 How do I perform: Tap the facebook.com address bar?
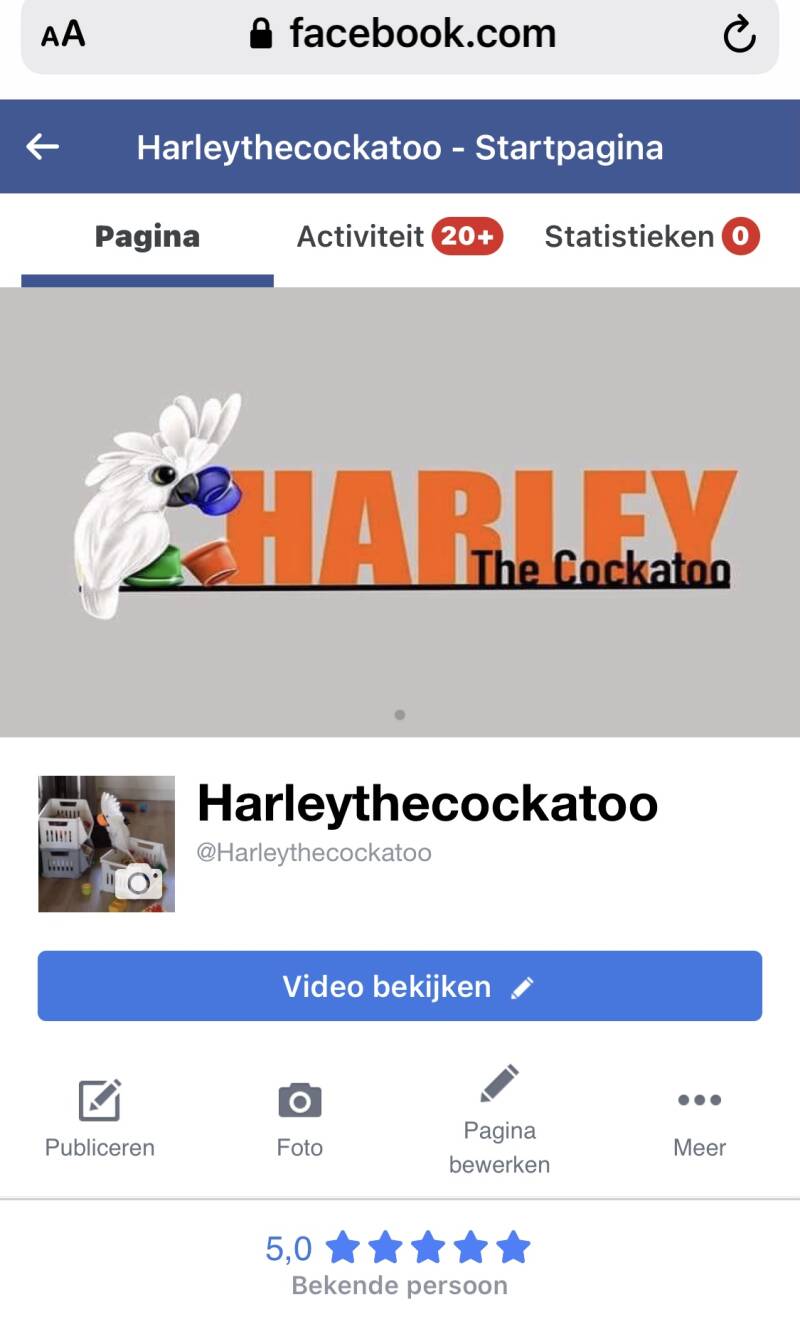click(x=402, y=35)
